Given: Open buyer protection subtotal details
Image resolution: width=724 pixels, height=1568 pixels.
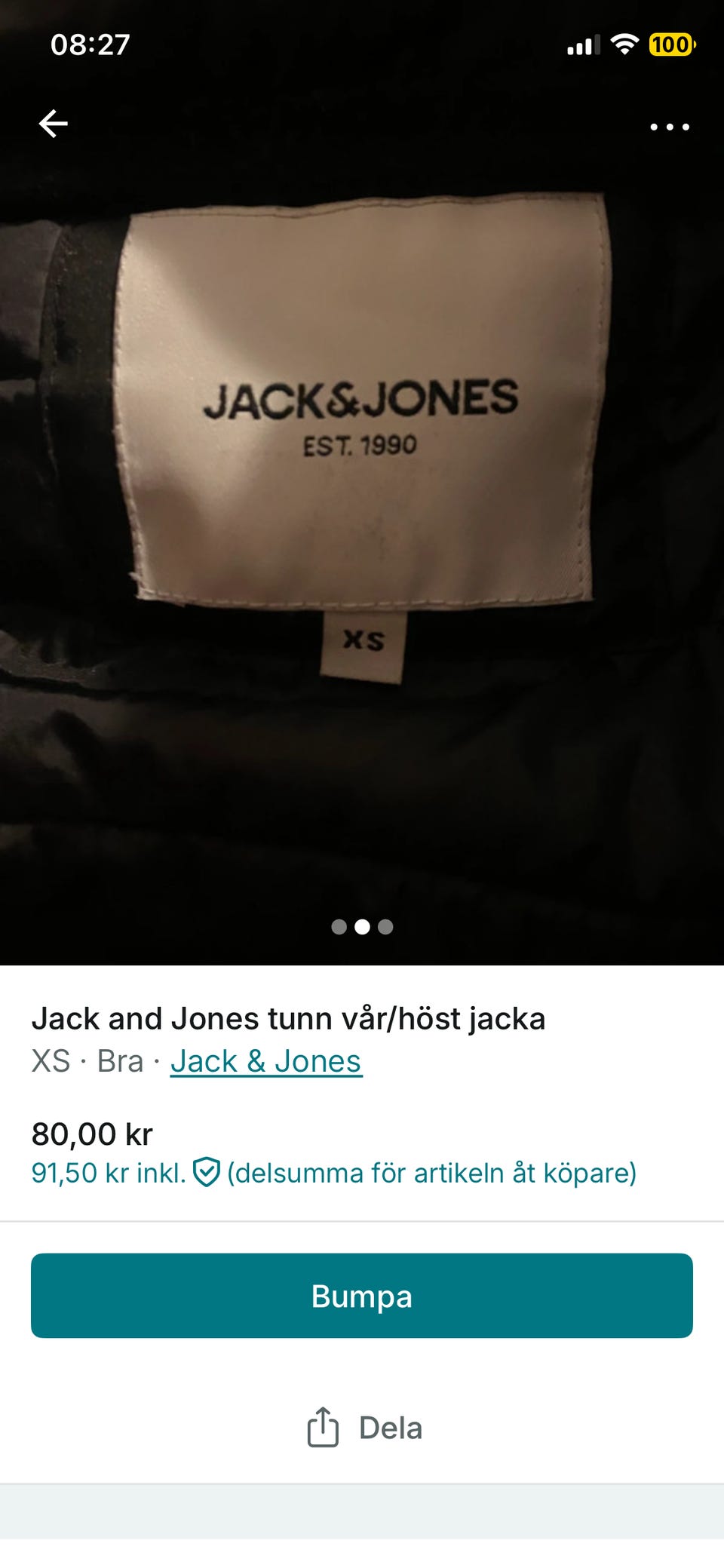Looking at the screenshot, I should [333, 1173].
